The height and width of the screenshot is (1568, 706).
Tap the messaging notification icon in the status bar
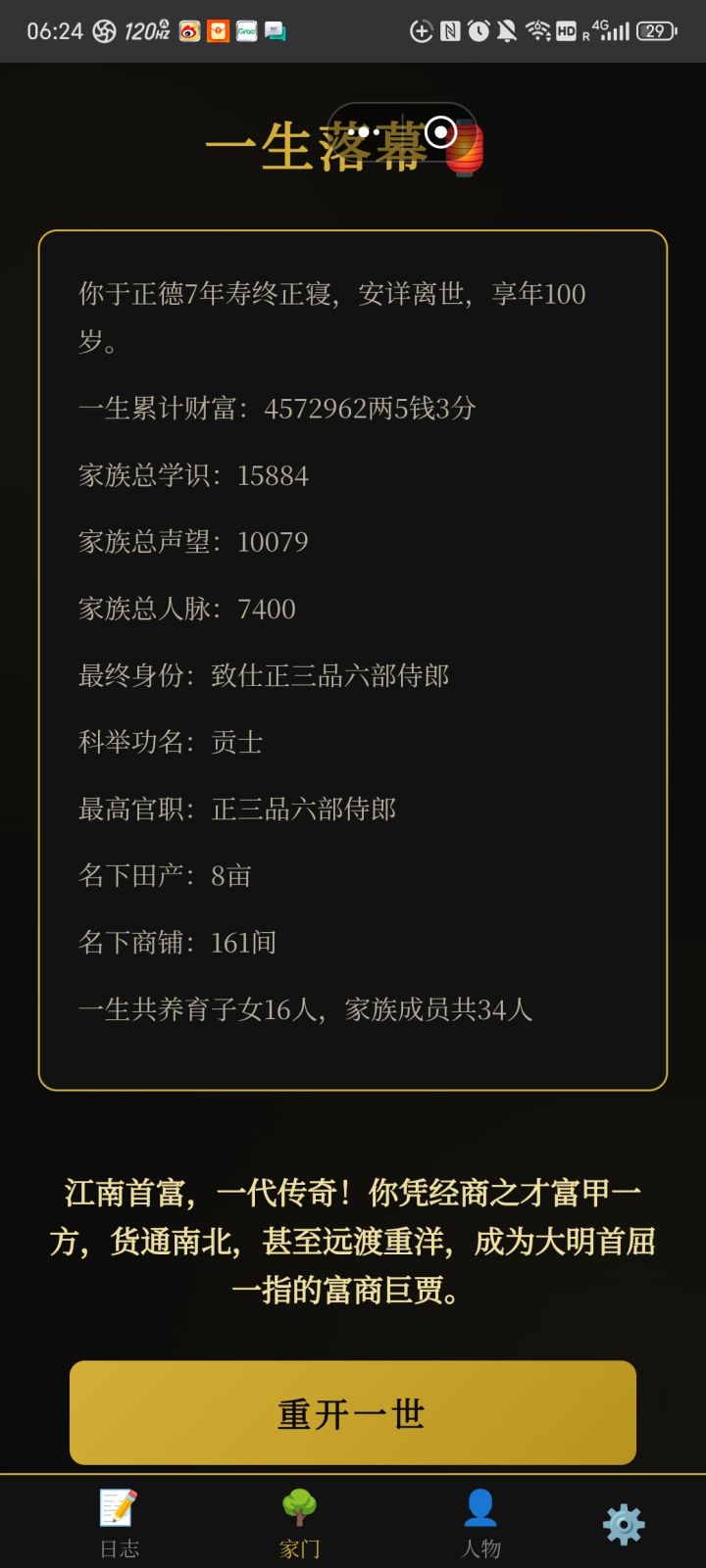coord(276,30)
